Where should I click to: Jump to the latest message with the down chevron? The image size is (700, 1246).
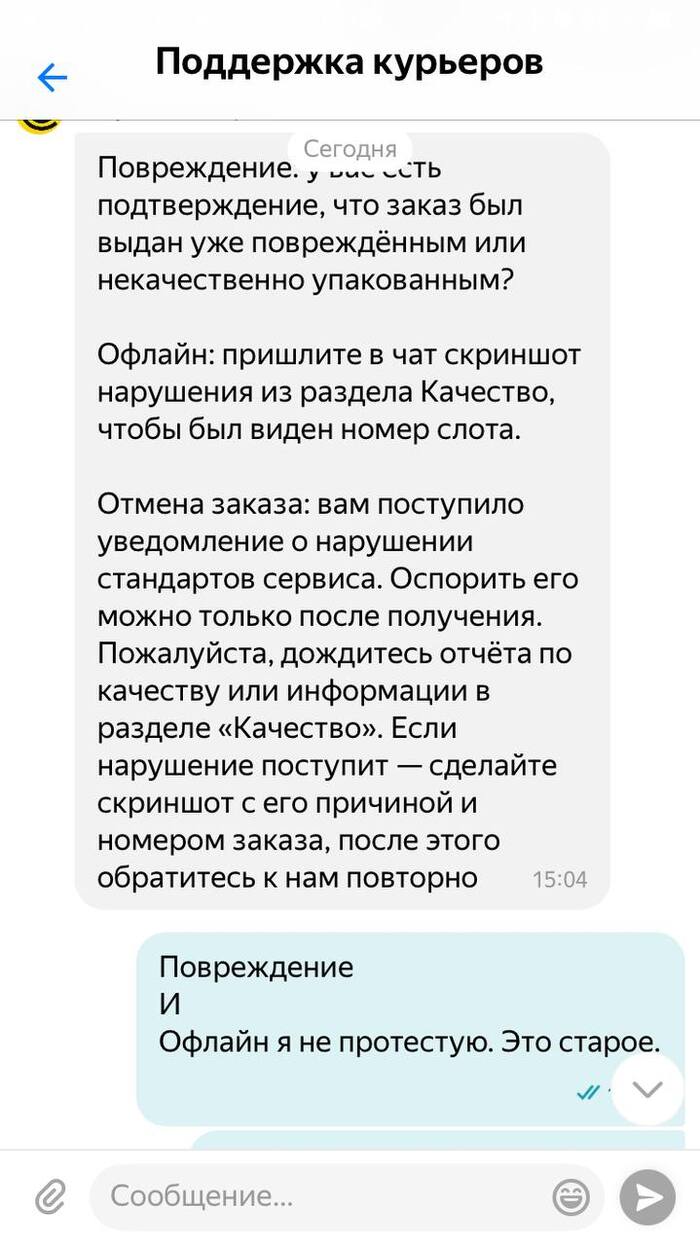(x=647, y=1088)
